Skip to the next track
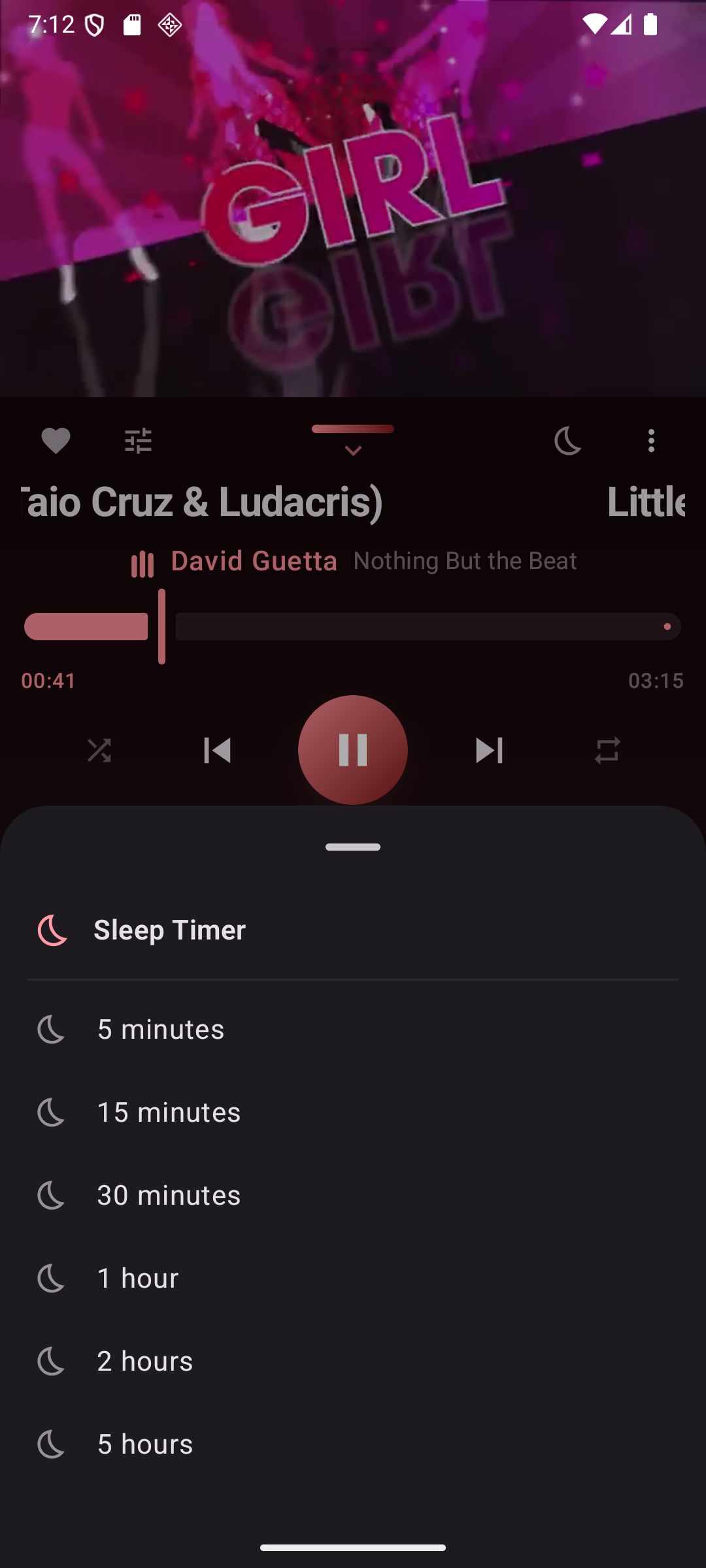The width and height of the screenshot is (706, 1568). pyautogui.click(x=488, y=750)
